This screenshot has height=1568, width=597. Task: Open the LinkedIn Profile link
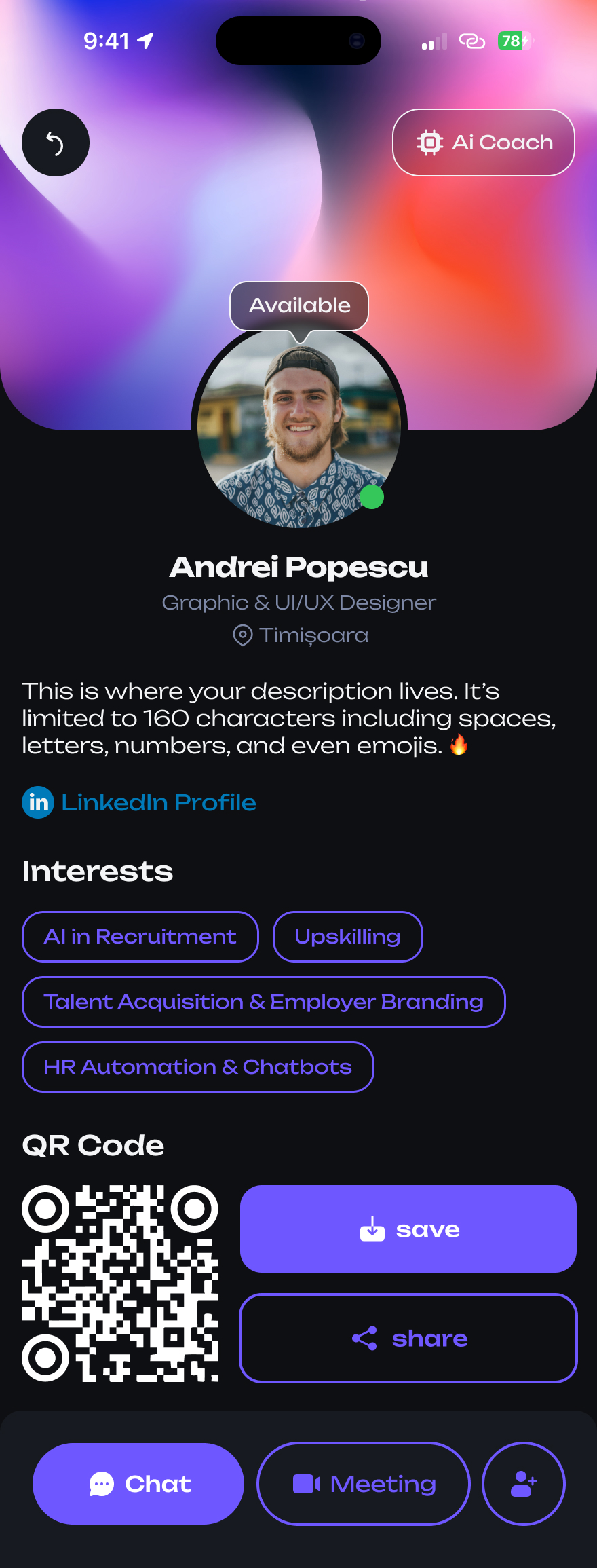click(159, 802)
